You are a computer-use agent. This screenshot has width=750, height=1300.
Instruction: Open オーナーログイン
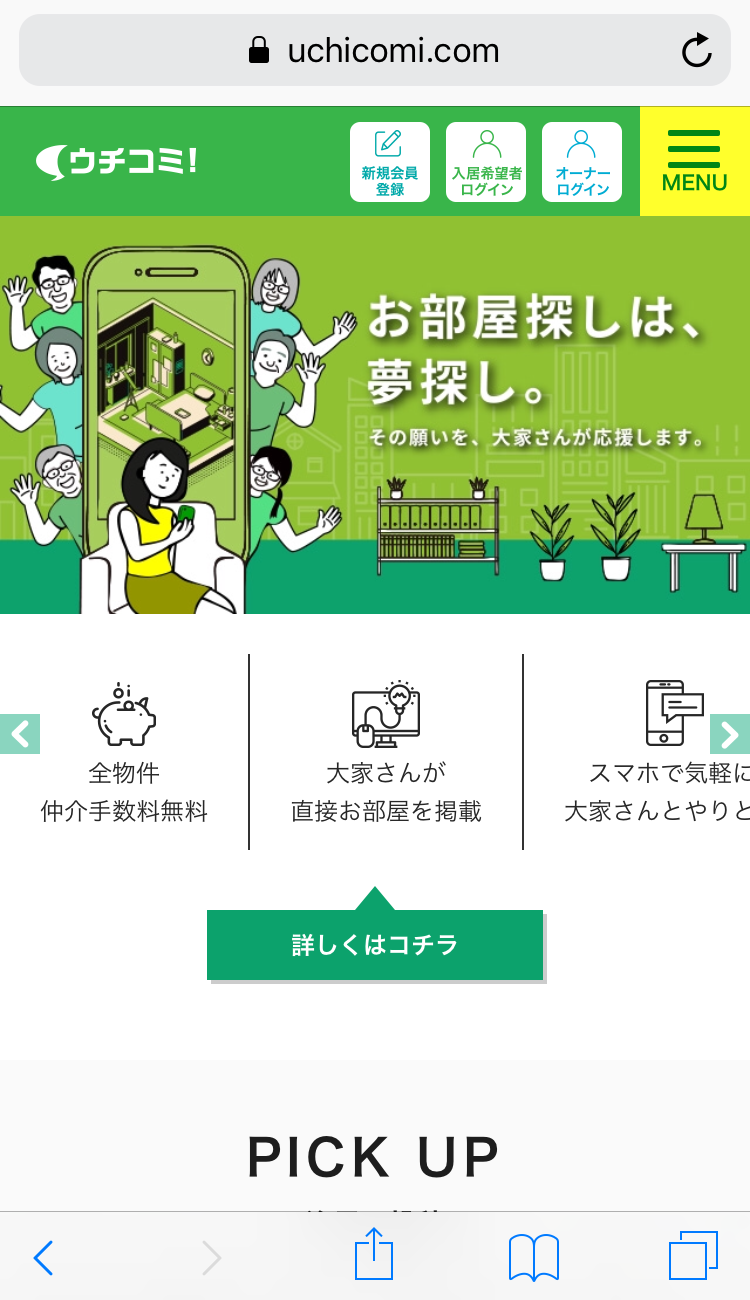tap(582, 162)
